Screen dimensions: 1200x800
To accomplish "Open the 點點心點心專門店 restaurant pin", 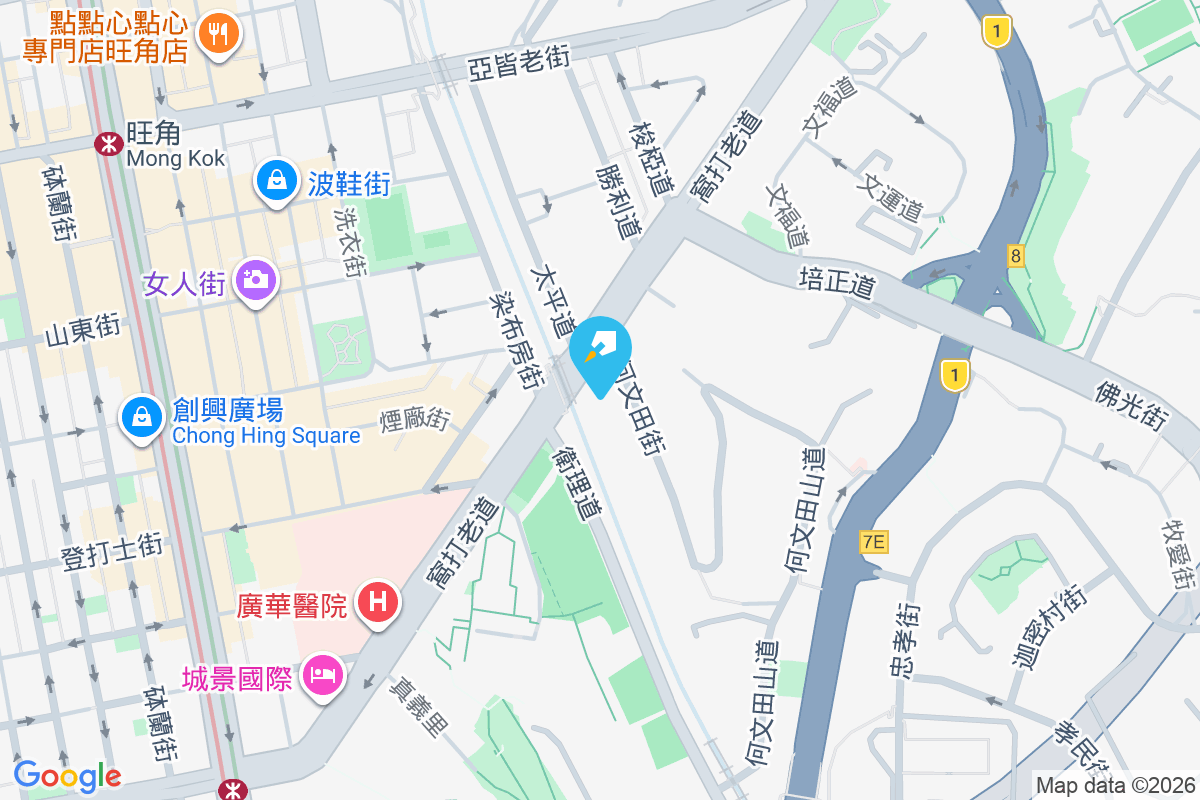I will click(x=216, y=33).
